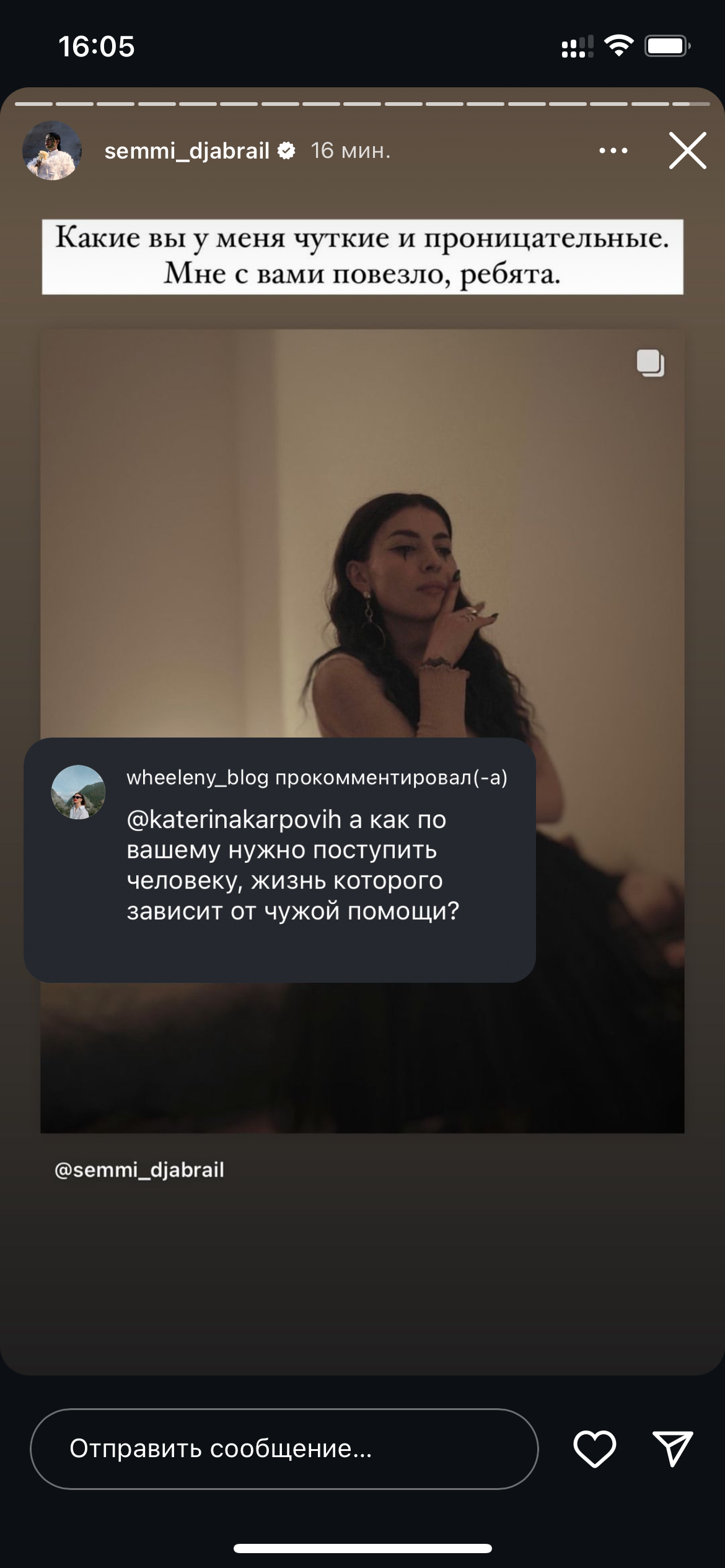Share the story via paper plane icon
Viewport: 725px width, 1568px height.
[x=672, y=1449]
